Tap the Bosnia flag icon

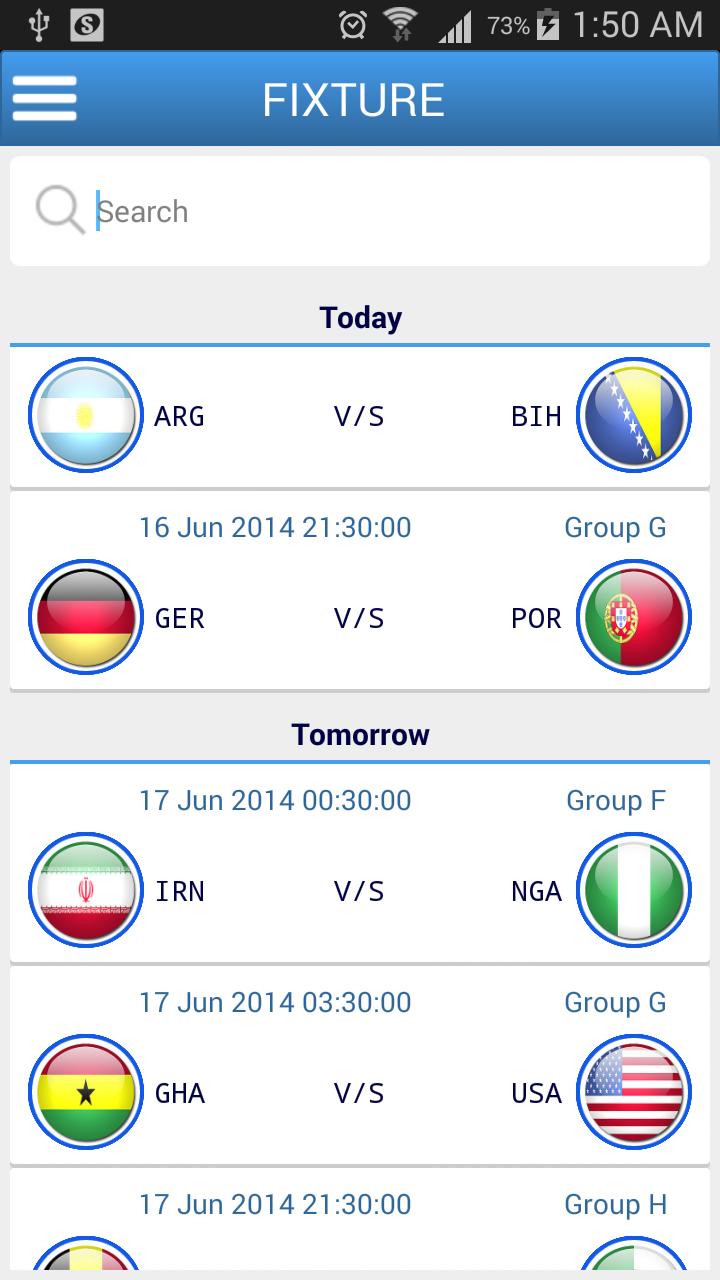pyautogui.click(x=634, y=416)
